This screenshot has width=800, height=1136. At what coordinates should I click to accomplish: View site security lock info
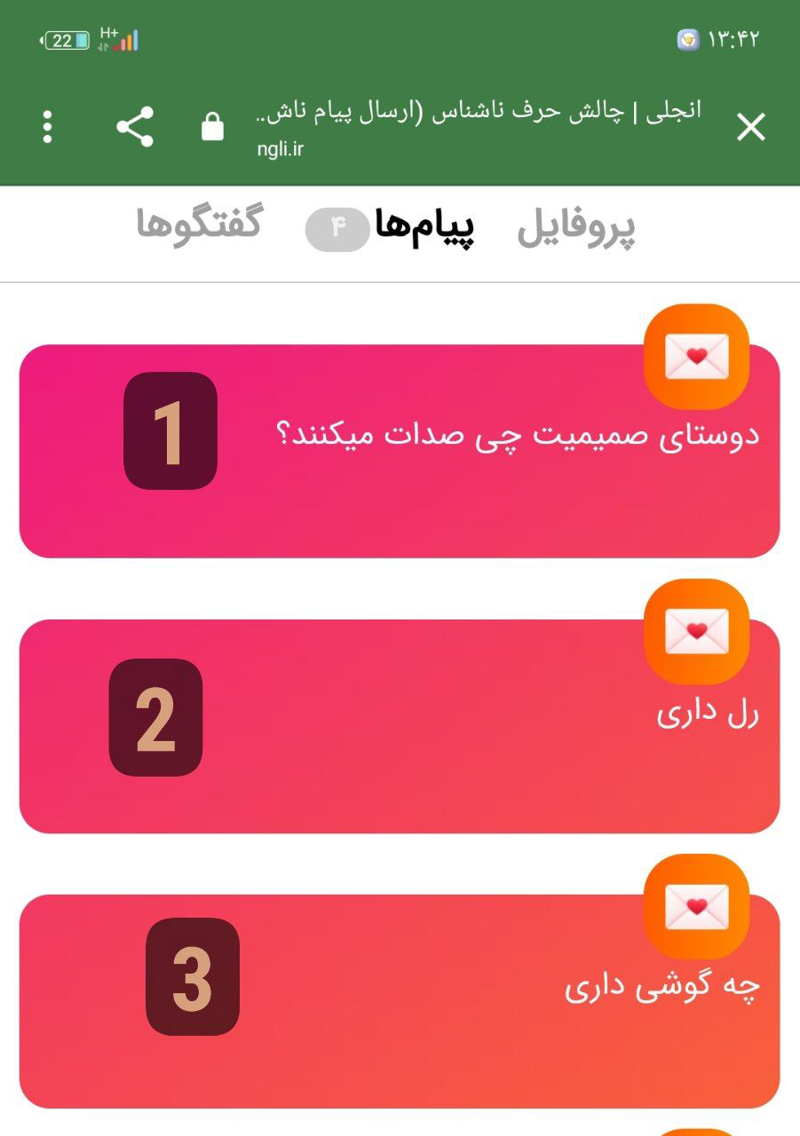(212, 127)
